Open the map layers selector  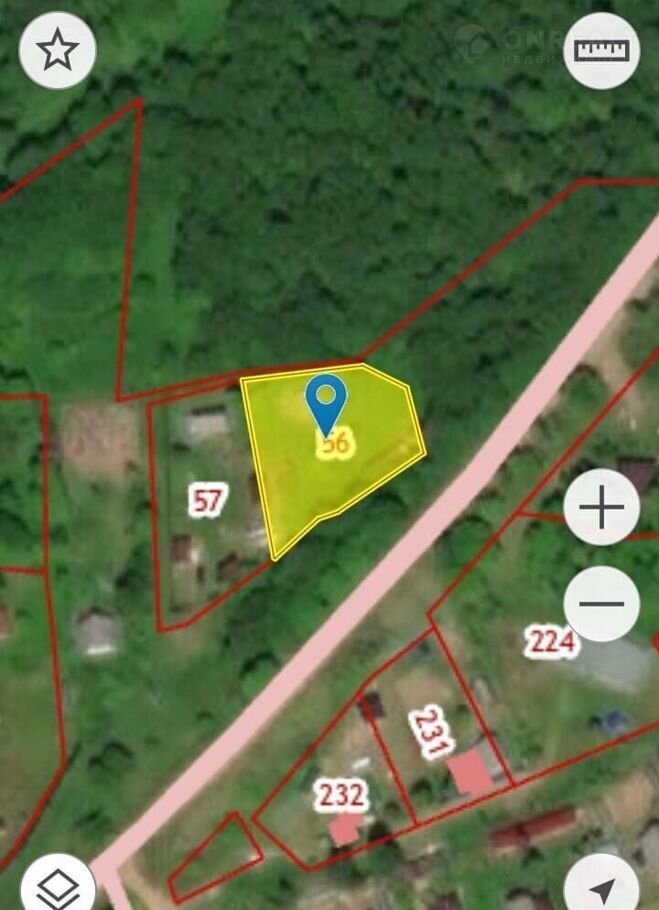click(58, 885)
